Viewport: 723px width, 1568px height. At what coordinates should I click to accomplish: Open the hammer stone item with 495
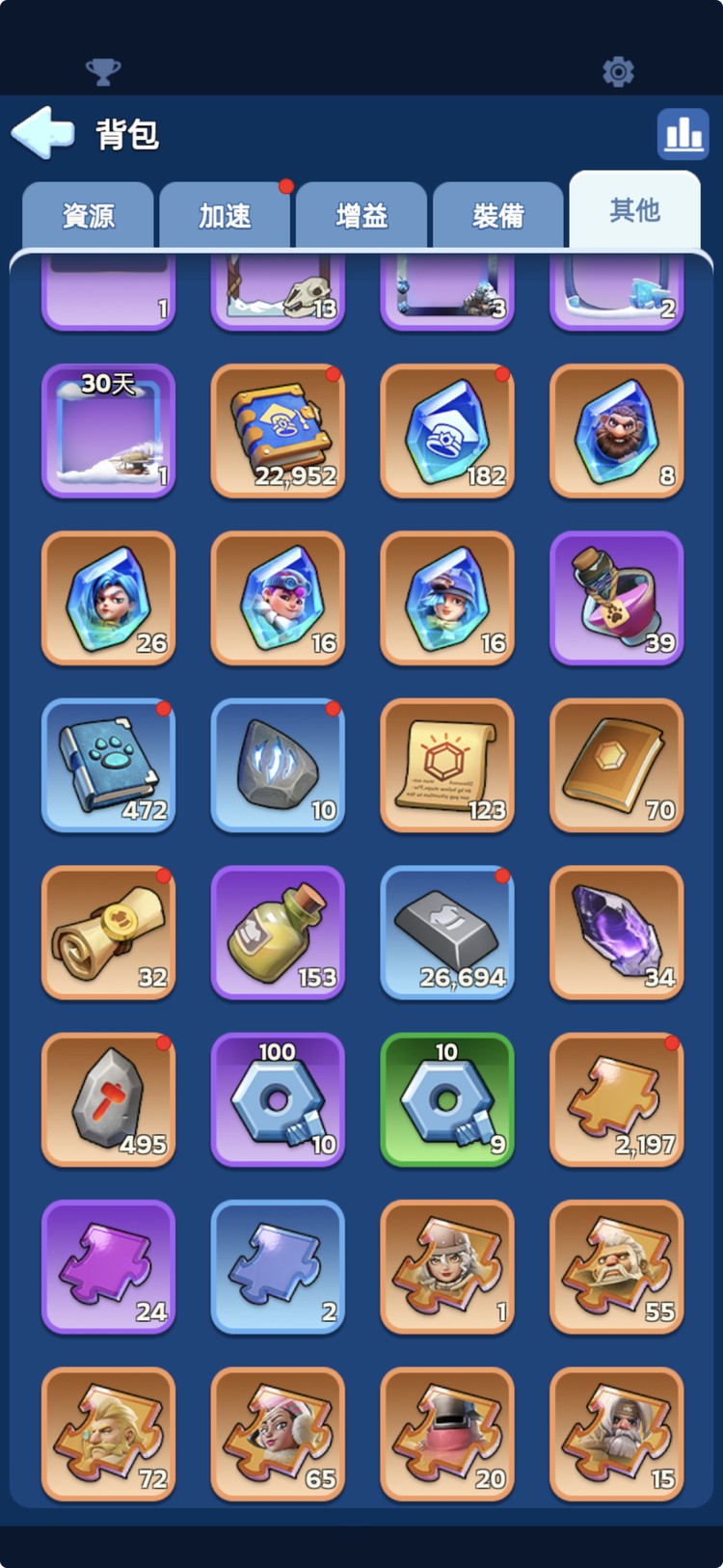click(x=109, y=1099)
